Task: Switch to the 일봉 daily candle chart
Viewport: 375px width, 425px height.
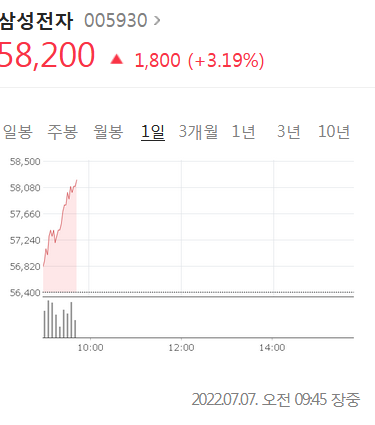Action: [x=18, y=132]
